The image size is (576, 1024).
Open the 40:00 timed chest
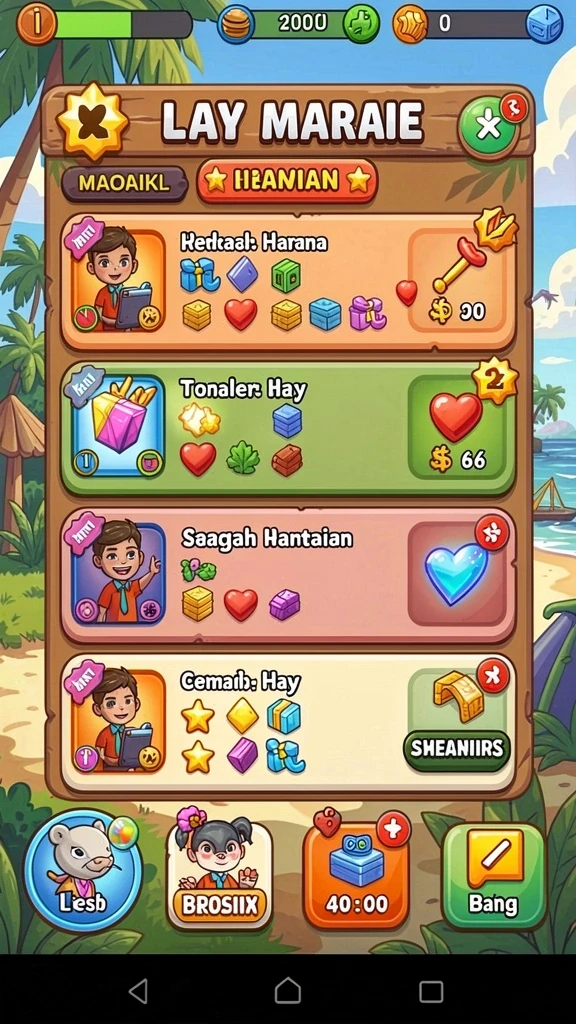coord(357,876)
